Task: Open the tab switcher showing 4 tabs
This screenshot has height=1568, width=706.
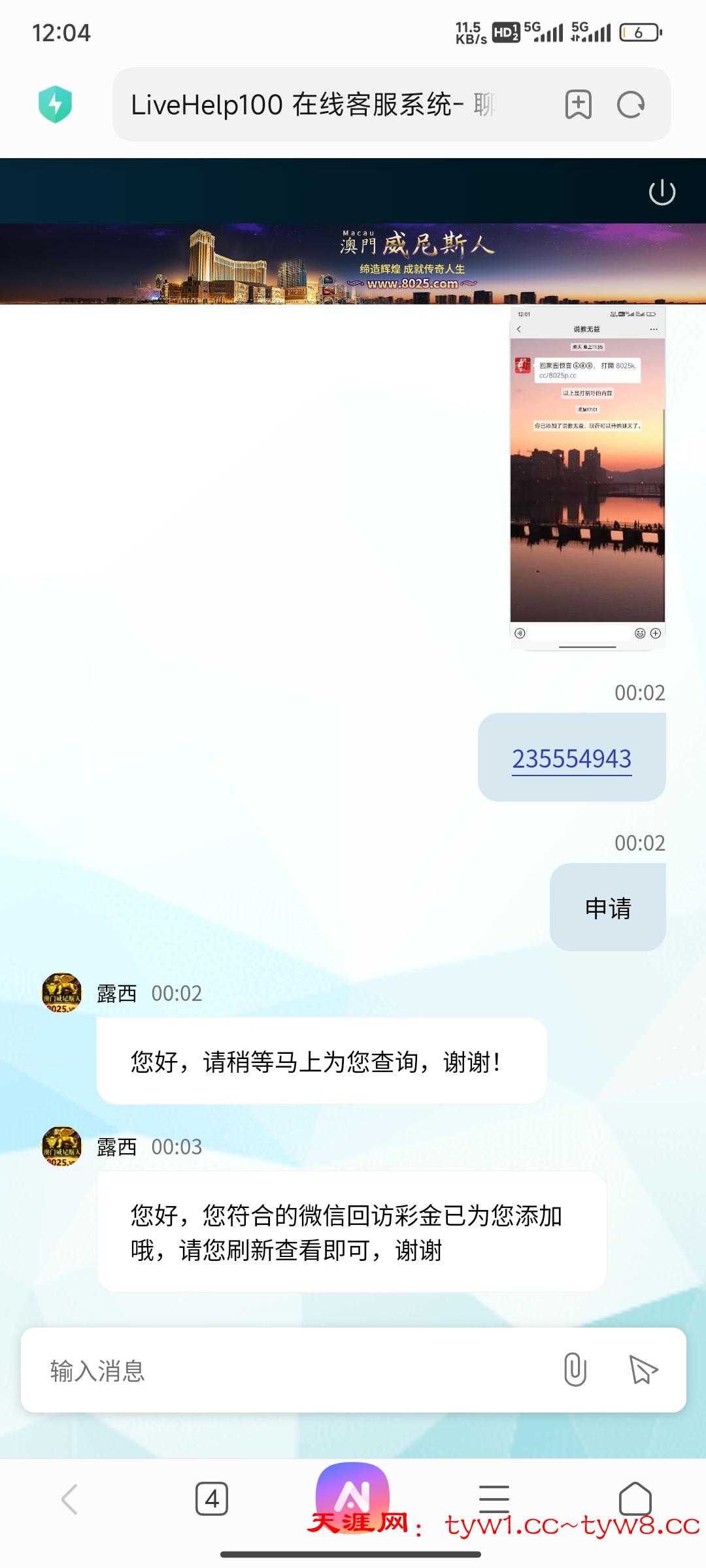Action: [212, 1499]
